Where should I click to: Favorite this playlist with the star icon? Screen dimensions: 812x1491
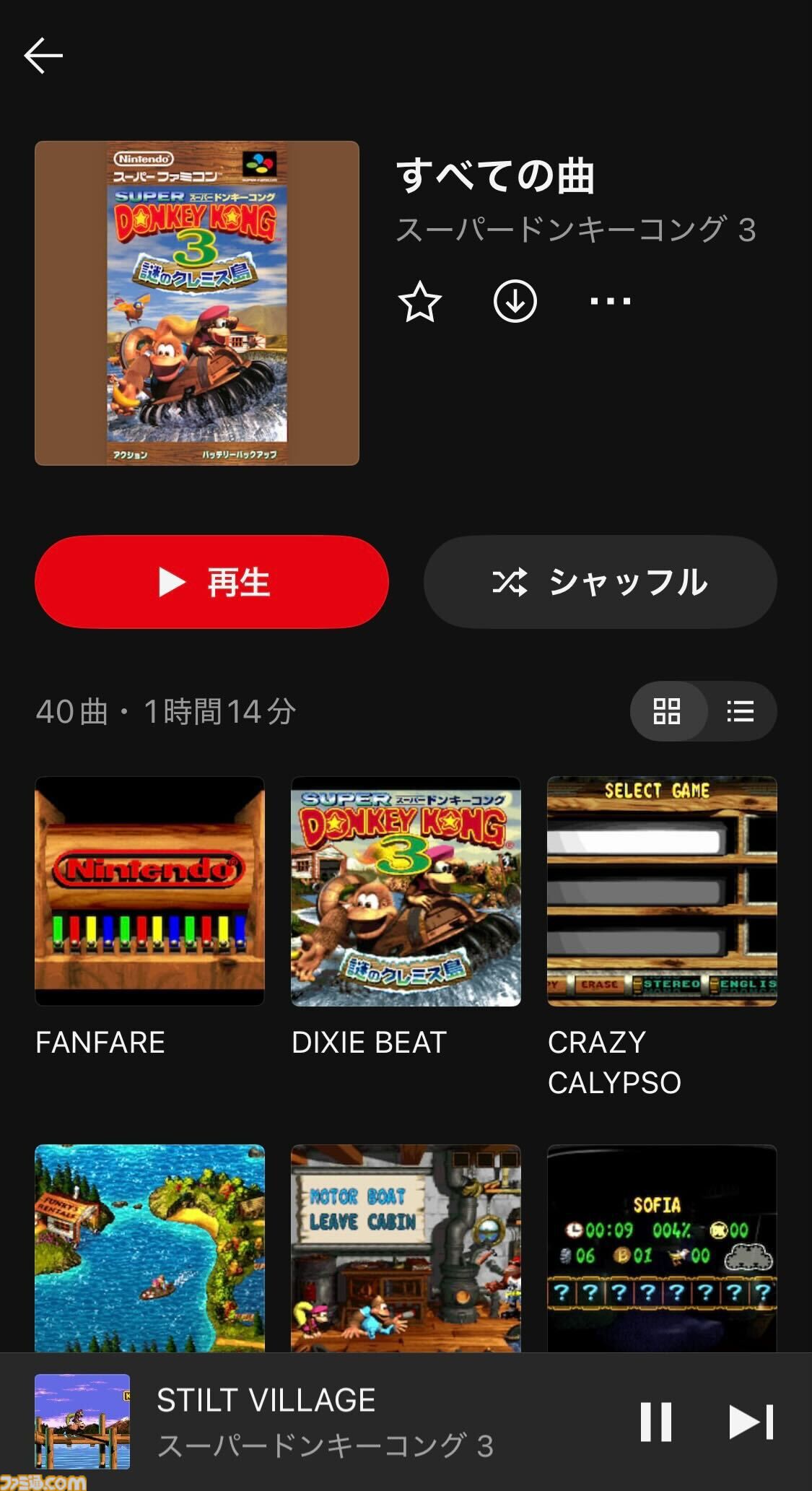419,301
